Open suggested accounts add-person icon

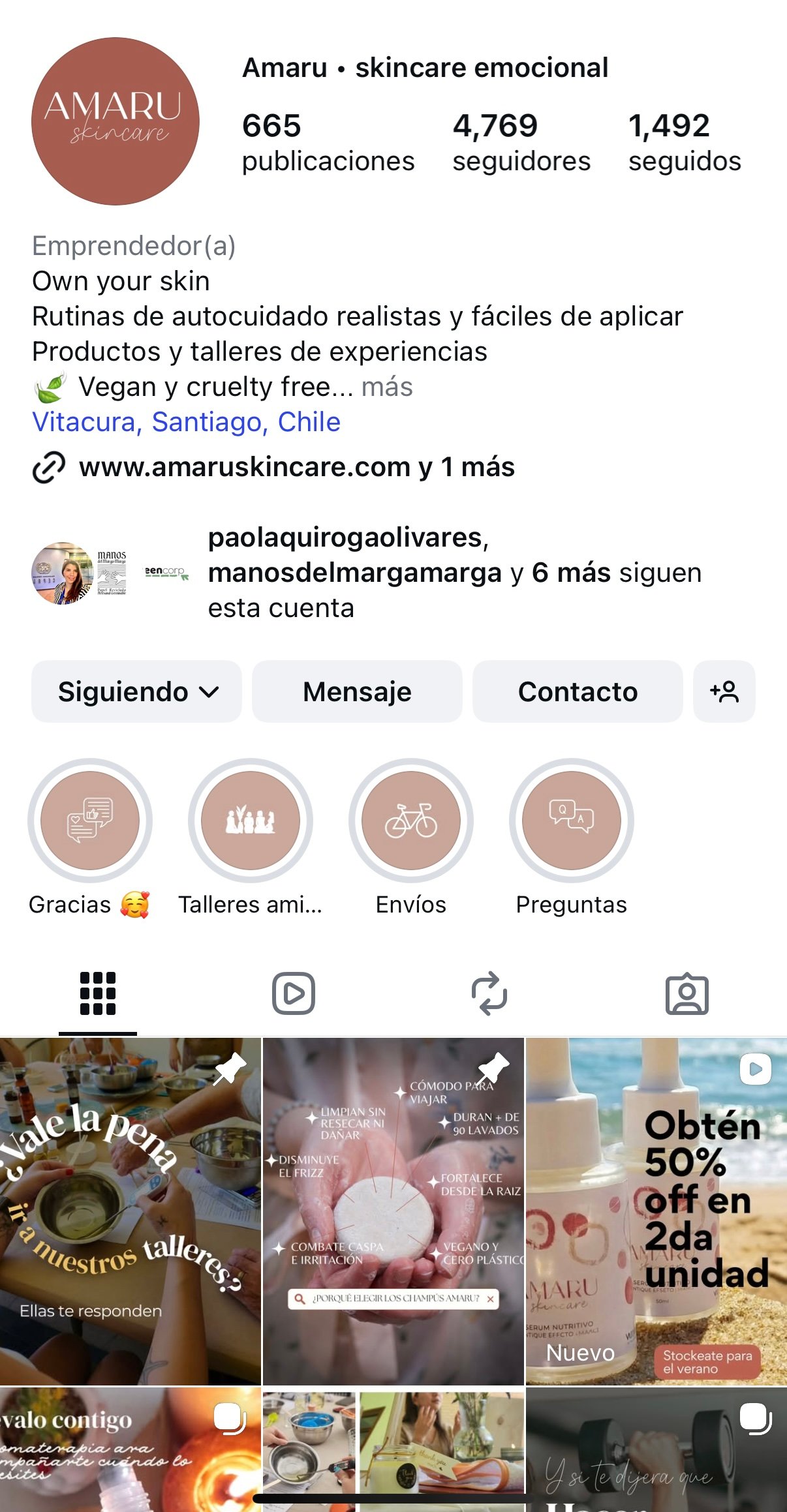coord(724,691)
